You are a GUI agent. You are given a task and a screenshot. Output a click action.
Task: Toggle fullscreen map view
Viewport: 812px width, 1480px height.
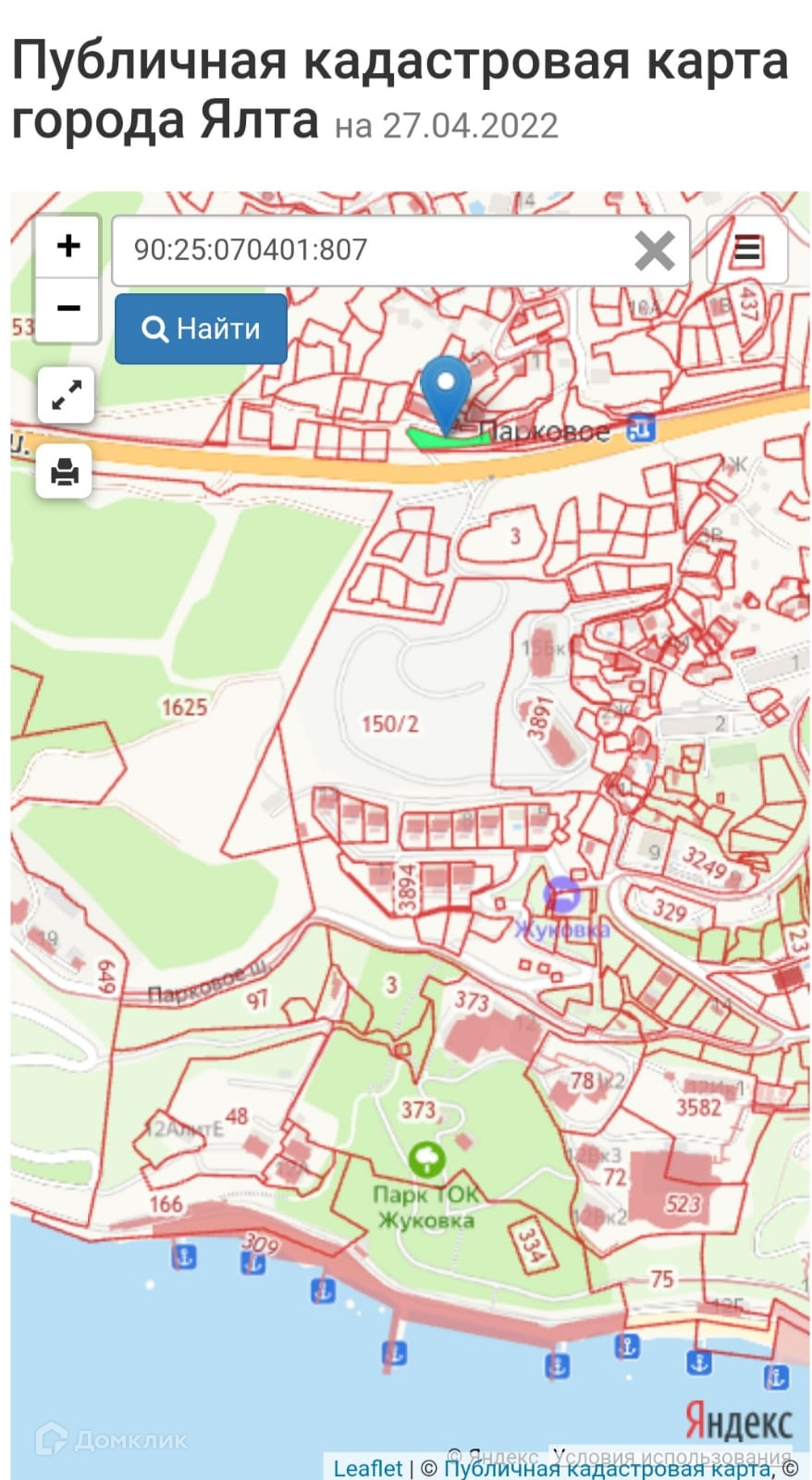point(66,395)
